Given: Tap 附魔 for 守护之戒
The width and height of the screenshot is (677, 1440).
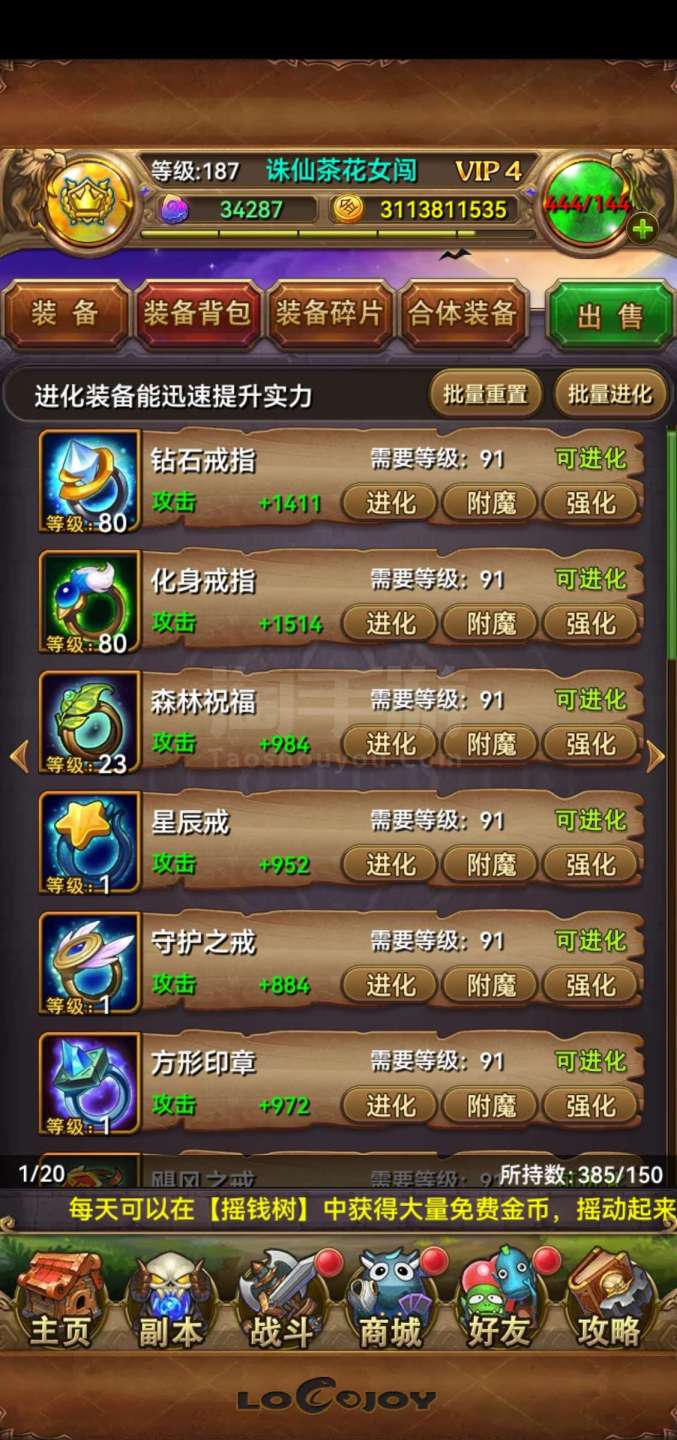Looking at the screenshot, I should 491,986.
